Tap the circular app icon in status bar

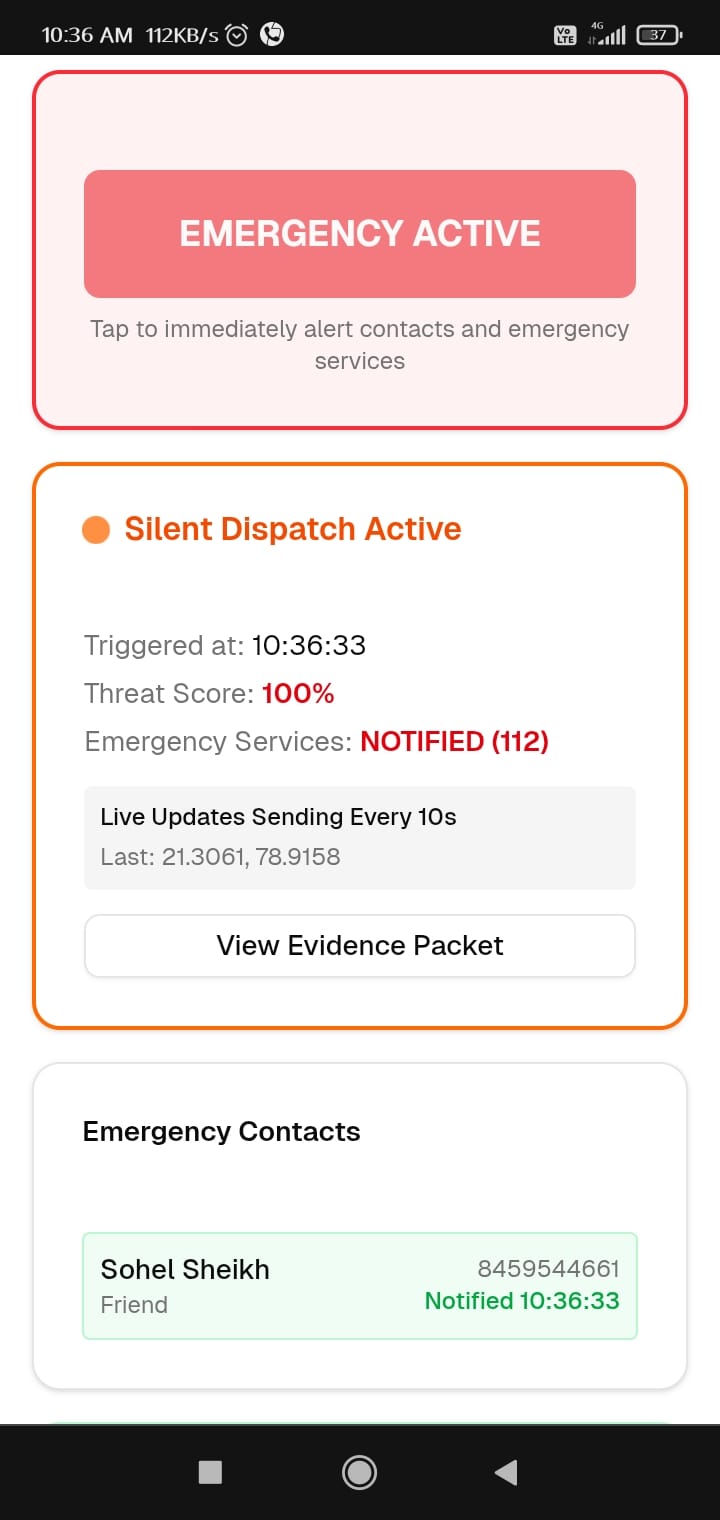pyautogui.click(x=270, y=33)
